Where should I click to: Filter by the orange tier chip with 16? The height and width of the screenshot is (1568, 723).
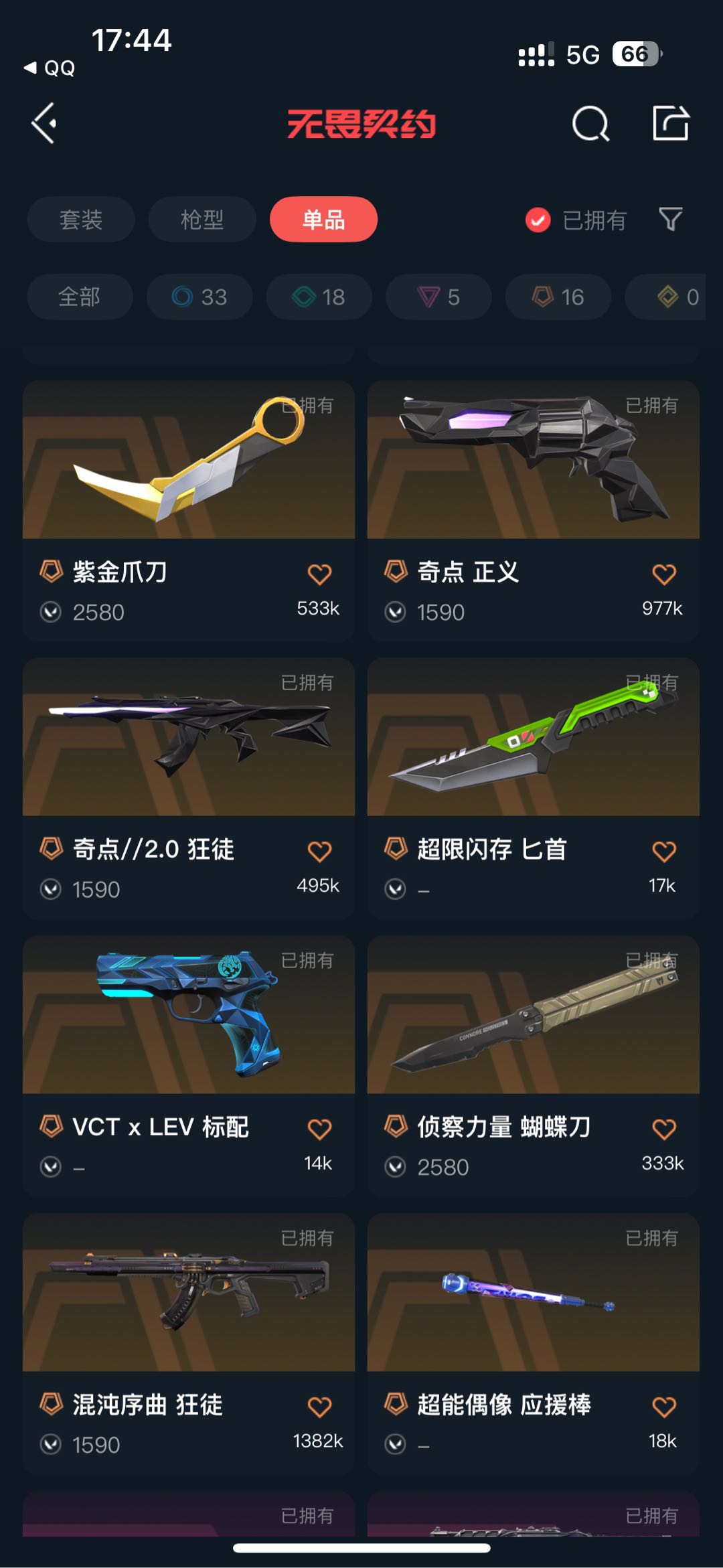[558, 297]
